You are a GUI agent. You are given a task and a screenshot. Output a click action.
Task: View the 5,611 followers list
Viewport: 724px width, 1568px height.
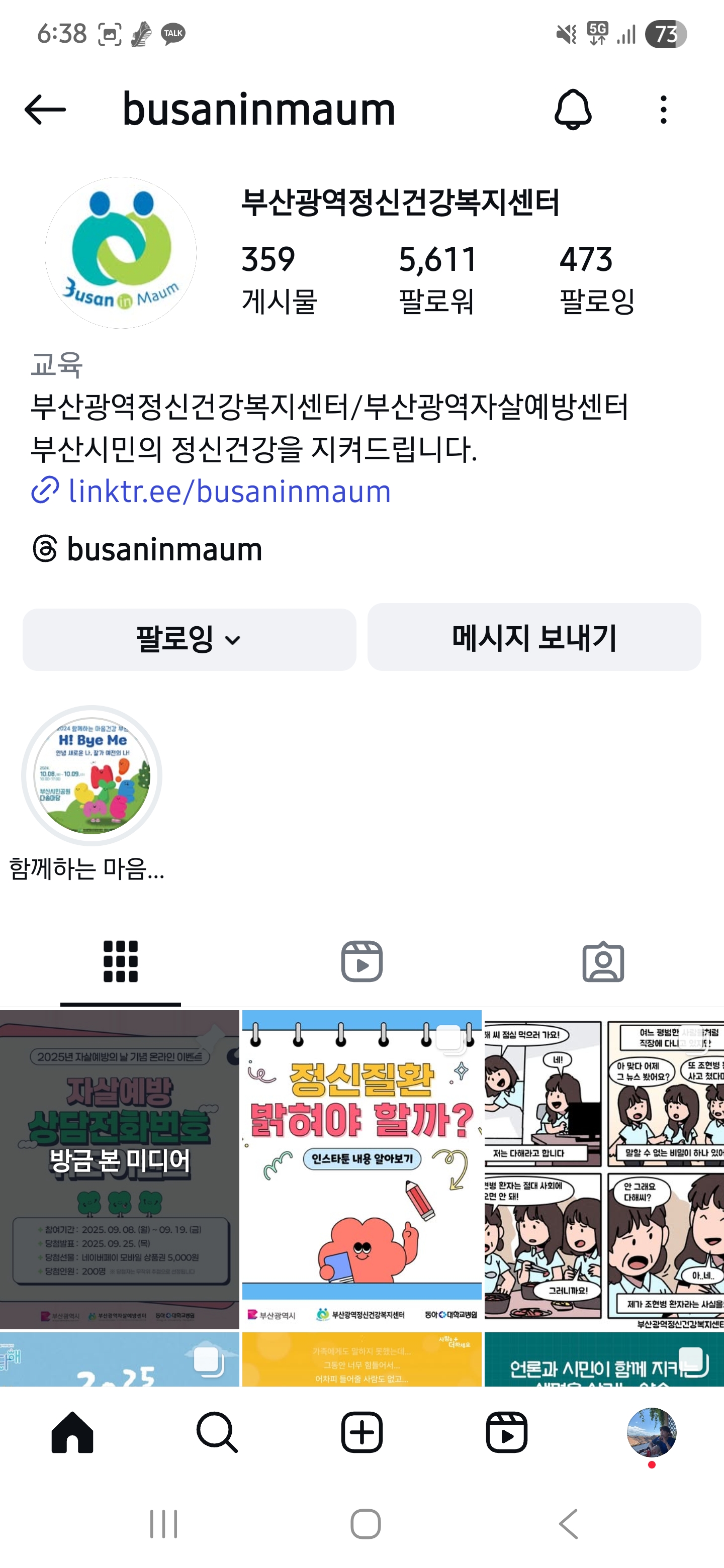click(x=437, y=278)
